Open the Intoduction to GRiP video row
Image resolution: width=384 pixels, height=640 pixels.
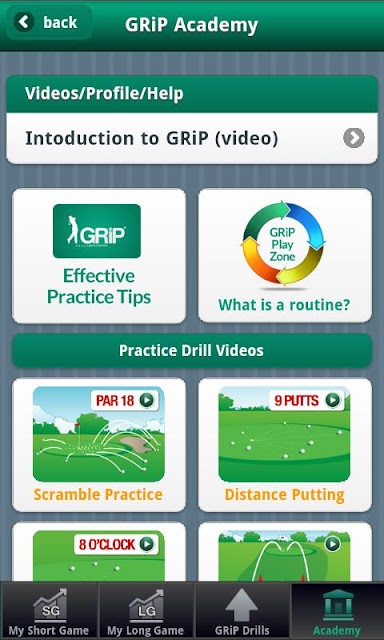[192, 138]
